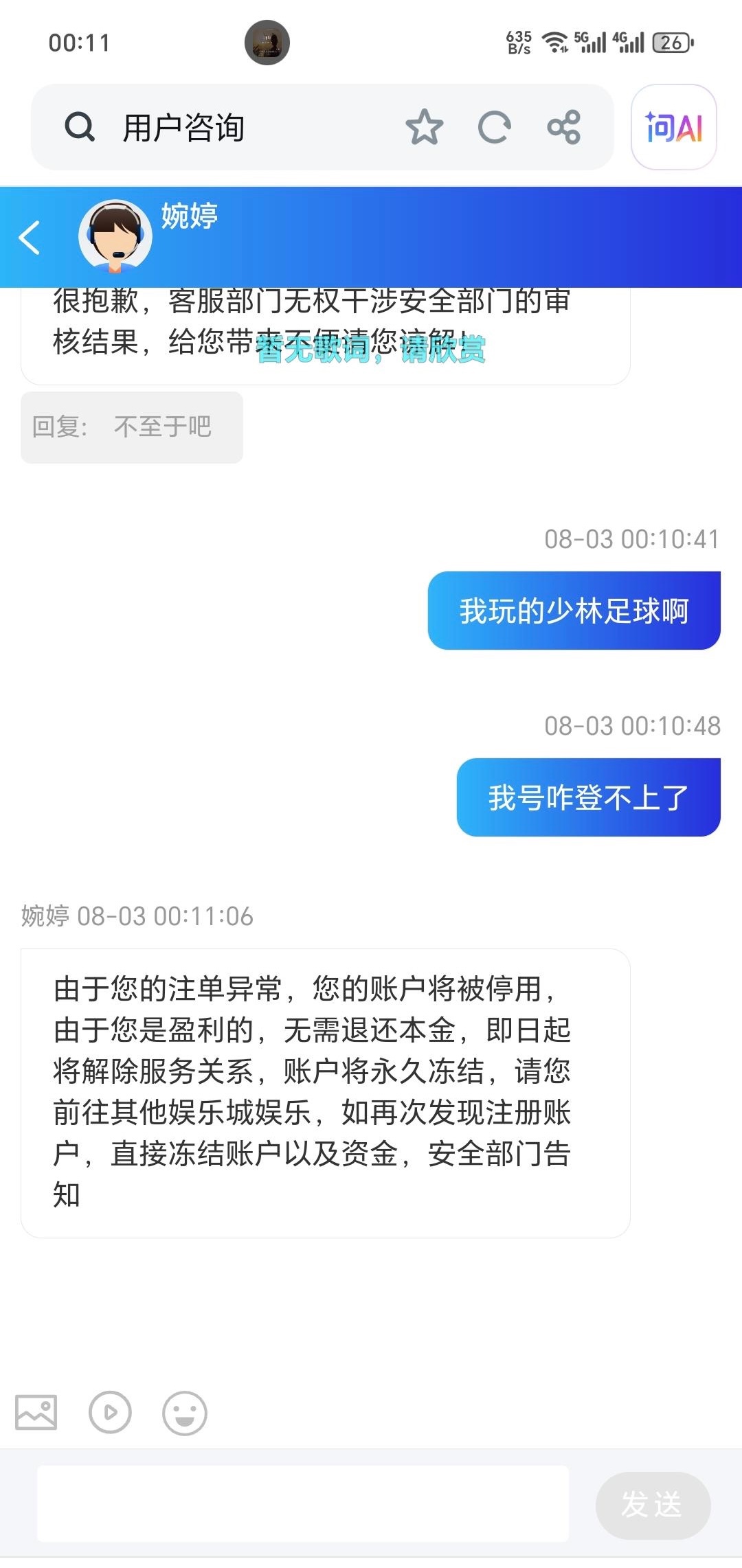Screen dimensions: 742x1568
Task: Open the emoji picker
Action: coord(184,1413)
